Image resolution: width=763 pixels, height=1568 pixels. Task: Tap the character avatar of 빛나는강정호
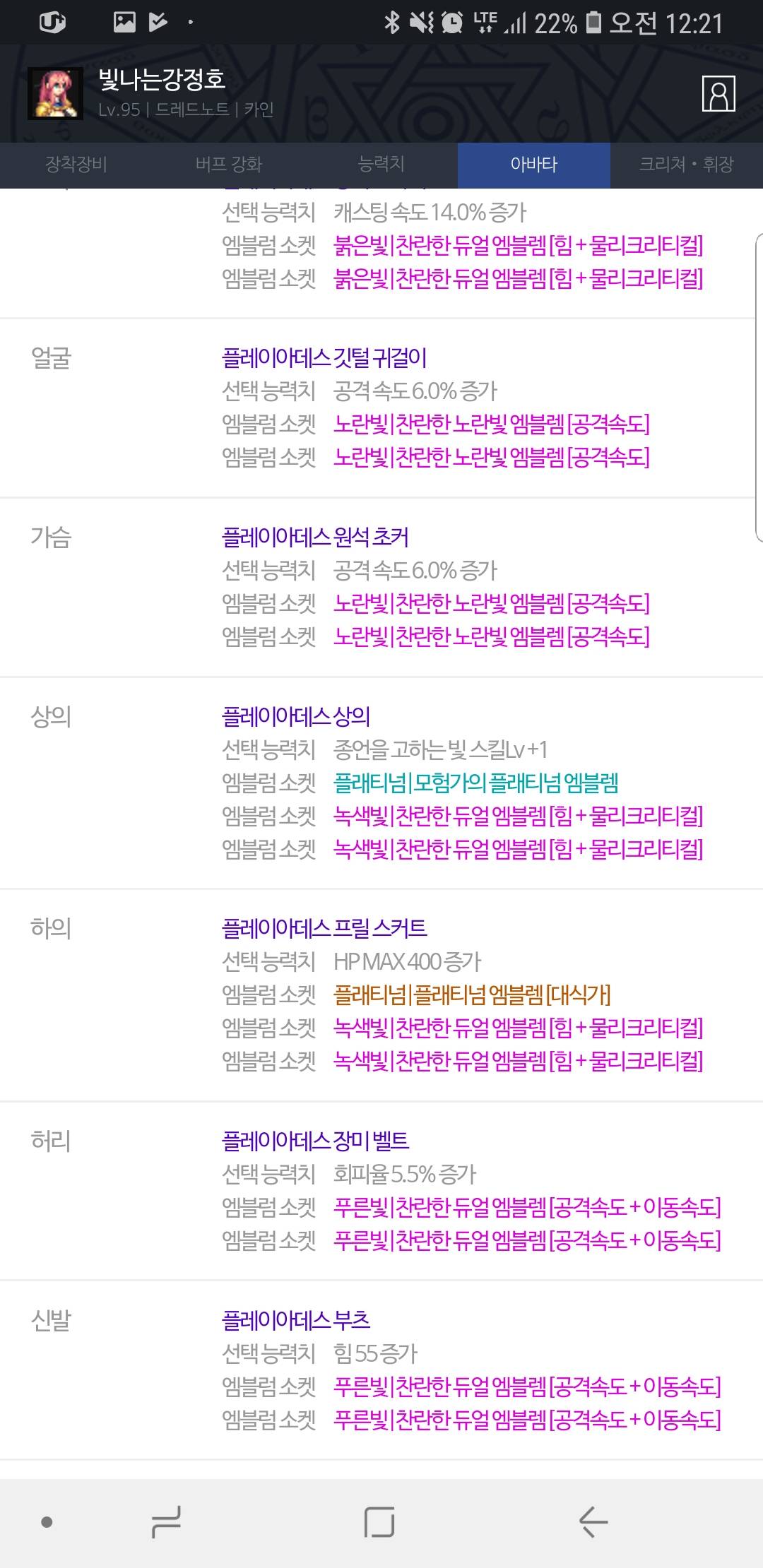pos(55,93)
